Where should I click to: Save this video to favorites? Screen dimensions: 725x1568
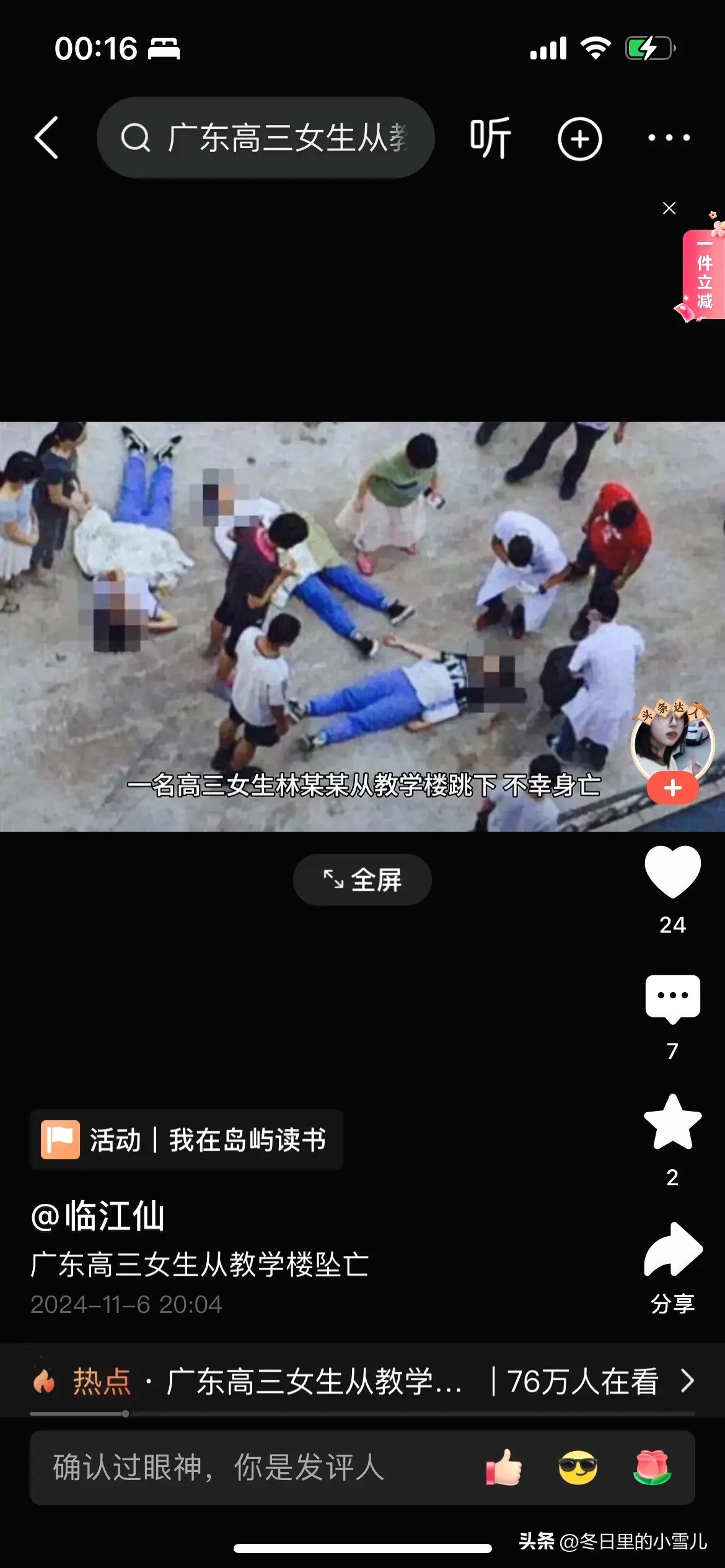click(x=672, y=1123)
